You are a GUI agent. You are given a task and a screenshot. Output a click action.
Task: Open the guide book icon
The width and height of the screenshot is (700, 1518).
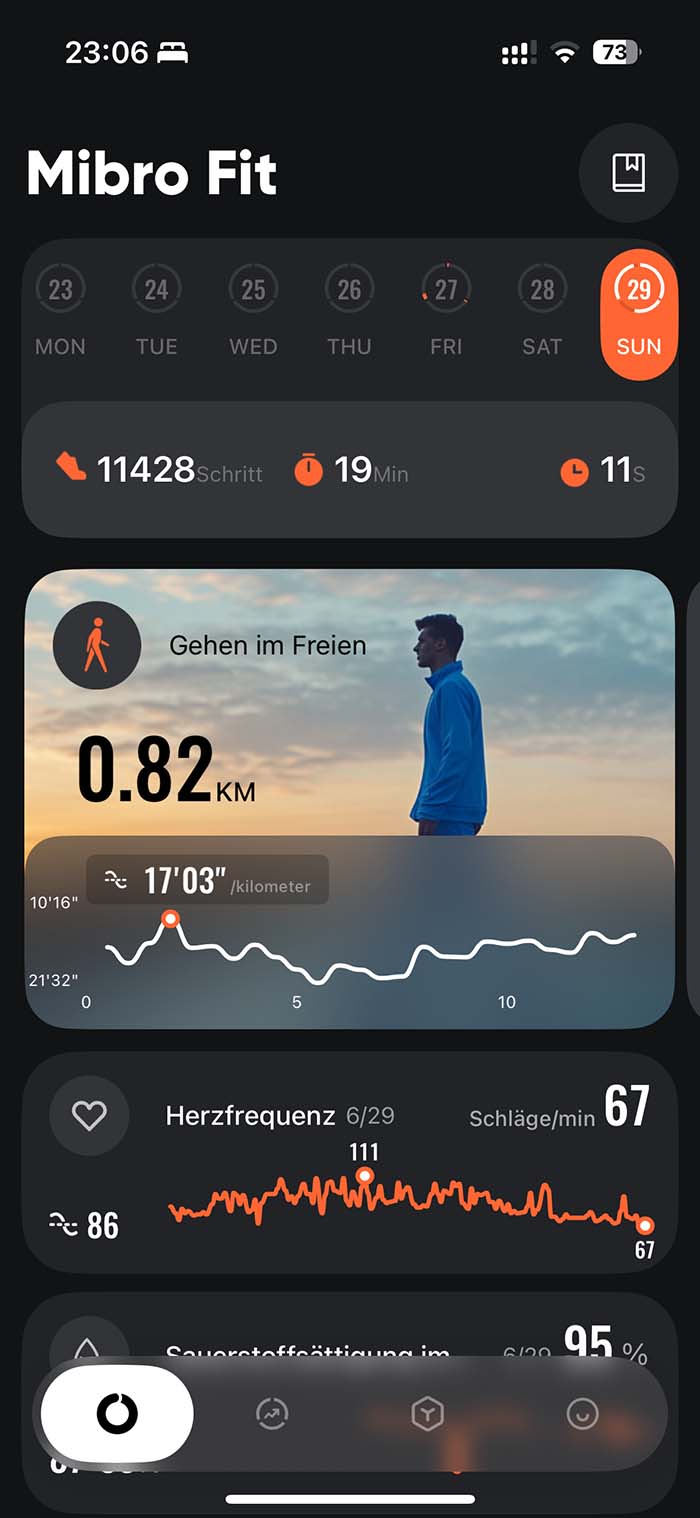pyautogui.click(x=629, y=173)
